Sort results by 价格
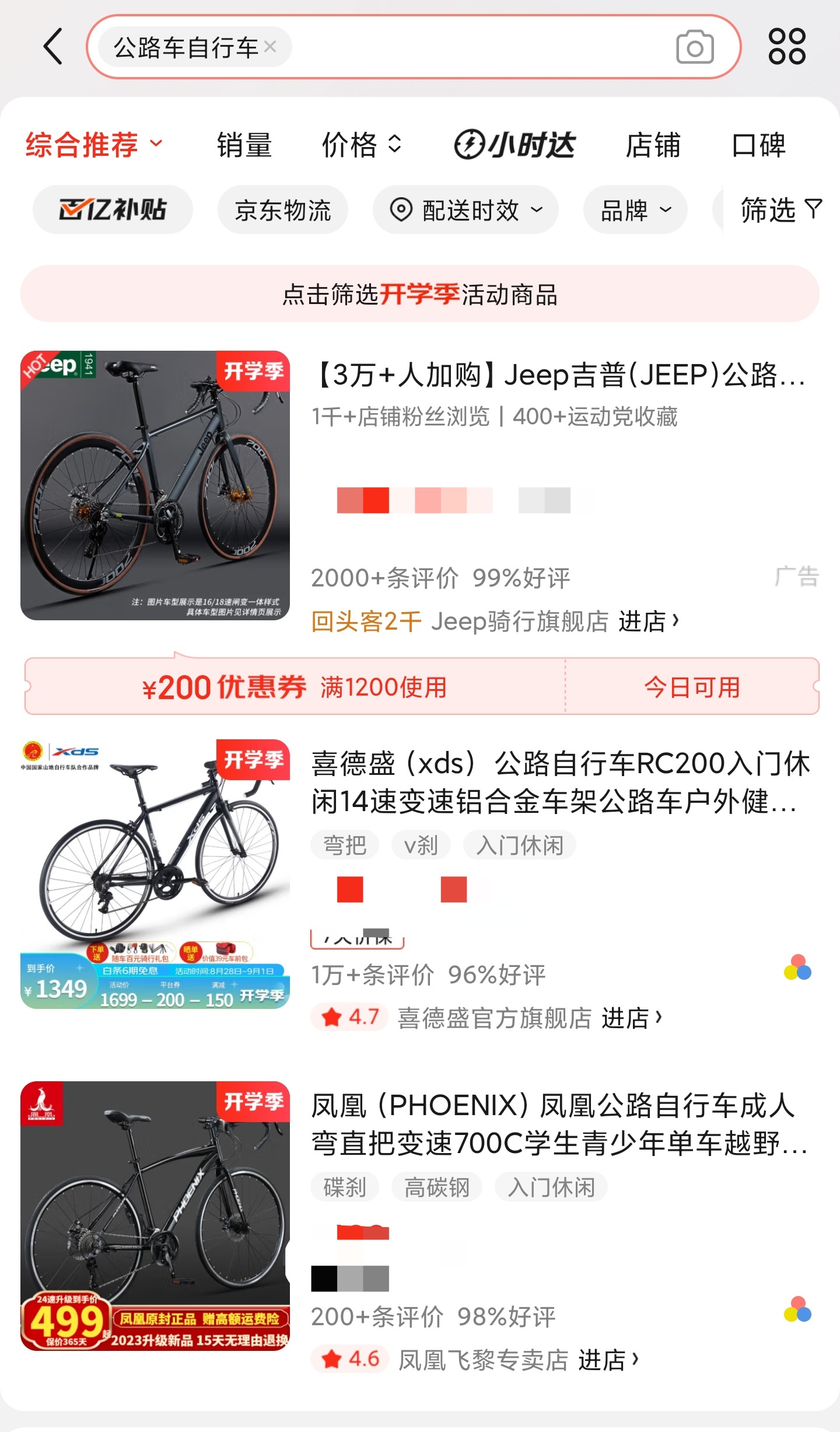The image size is (840, 1432). 362,145
